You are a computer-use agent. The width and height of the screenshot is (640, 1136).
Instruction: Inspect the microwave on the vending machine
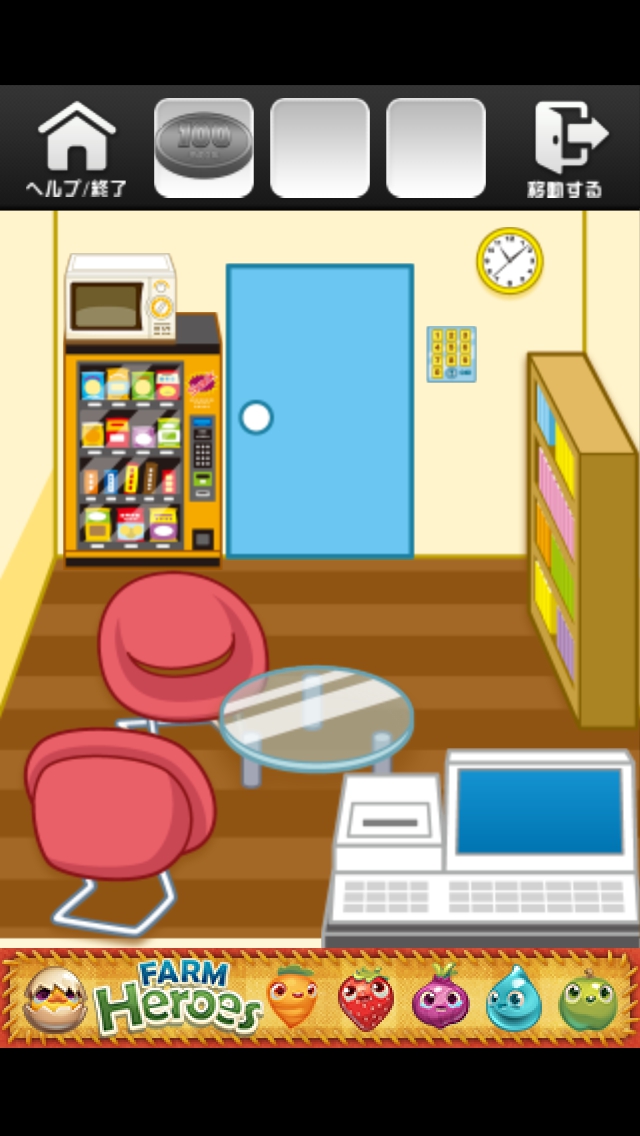click(x=120, y=299)
